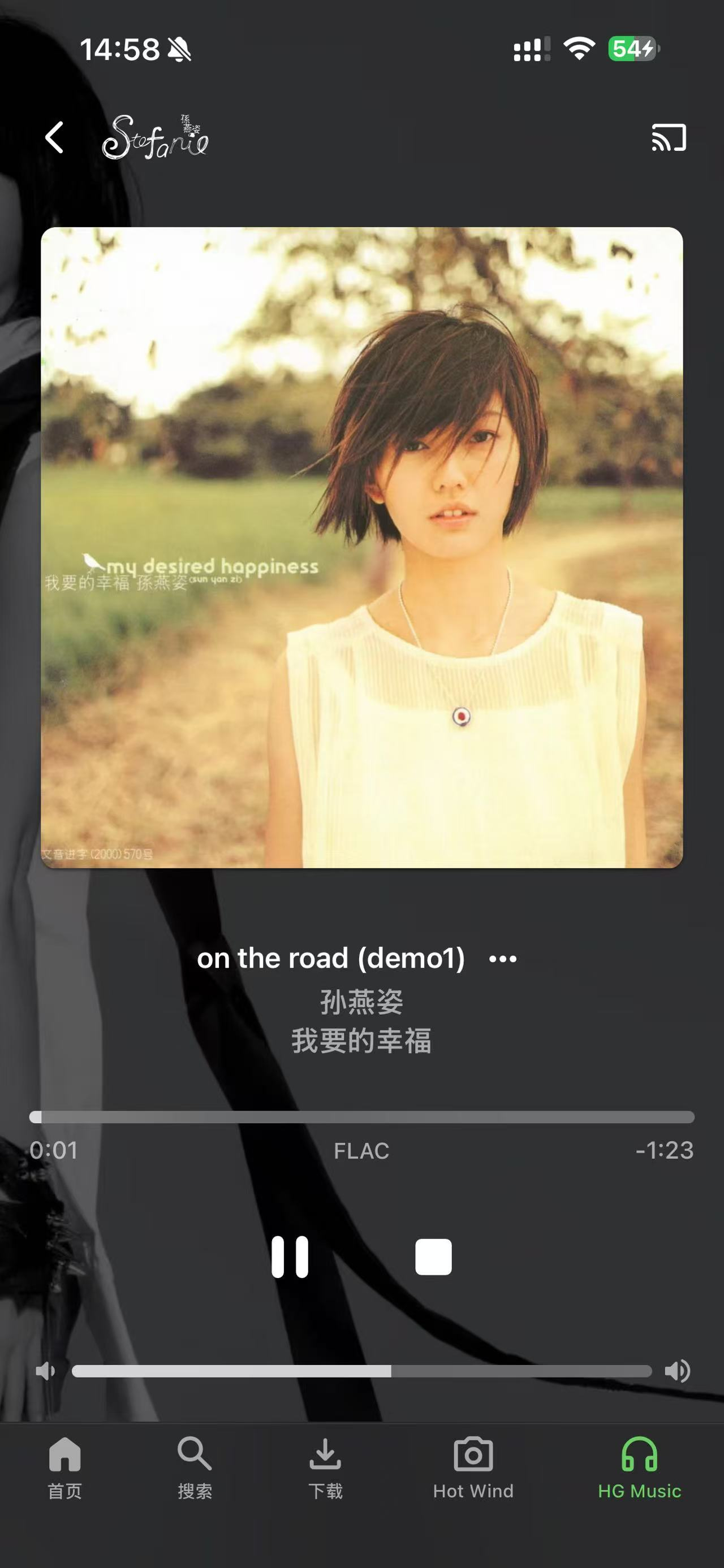724x1568 pixels.
Task: Tap the volume slider to change level
Action: tap(361, 1371)
